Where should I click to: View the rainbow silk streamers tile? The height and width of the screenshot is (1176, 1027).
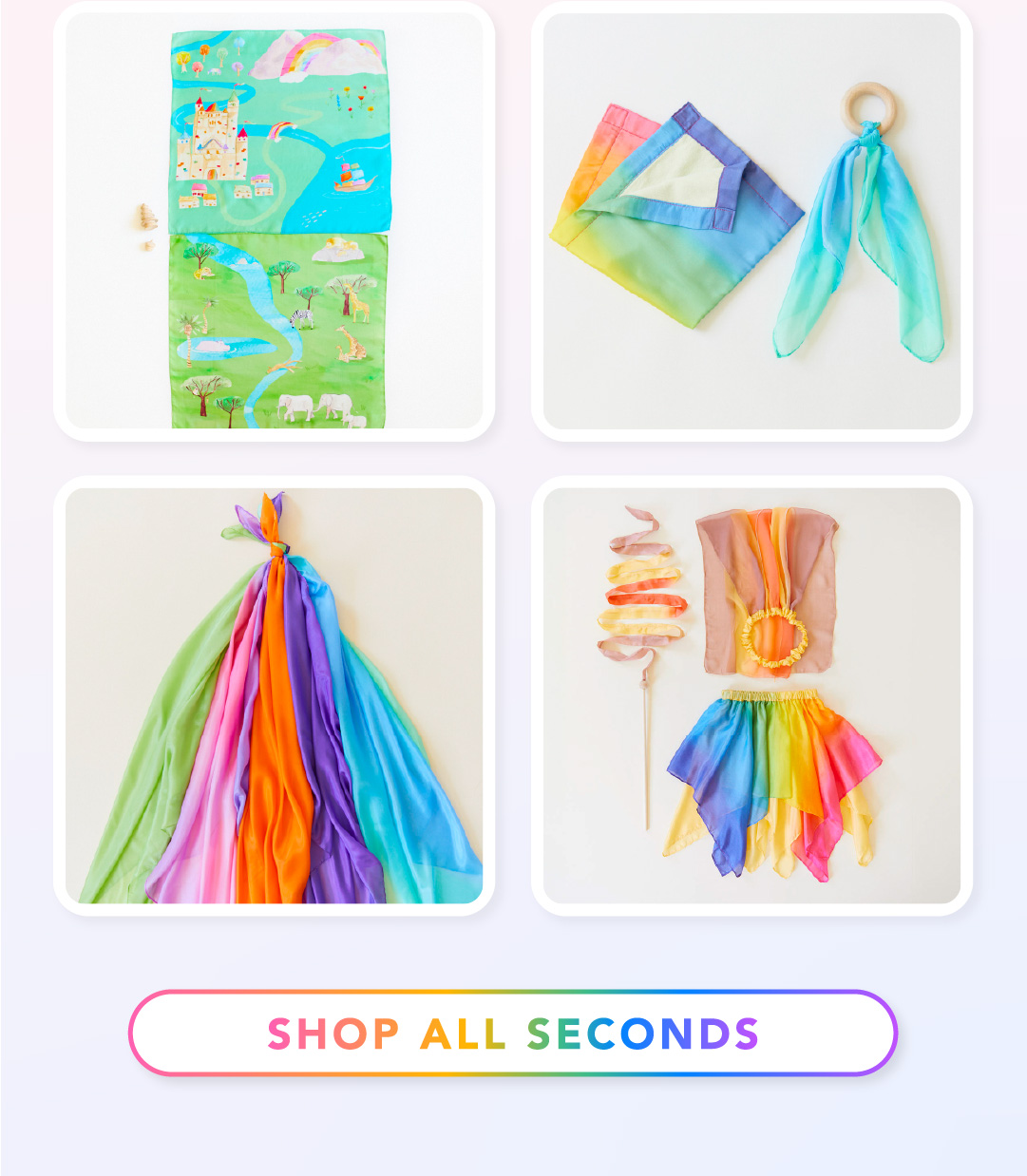point(274,695)
